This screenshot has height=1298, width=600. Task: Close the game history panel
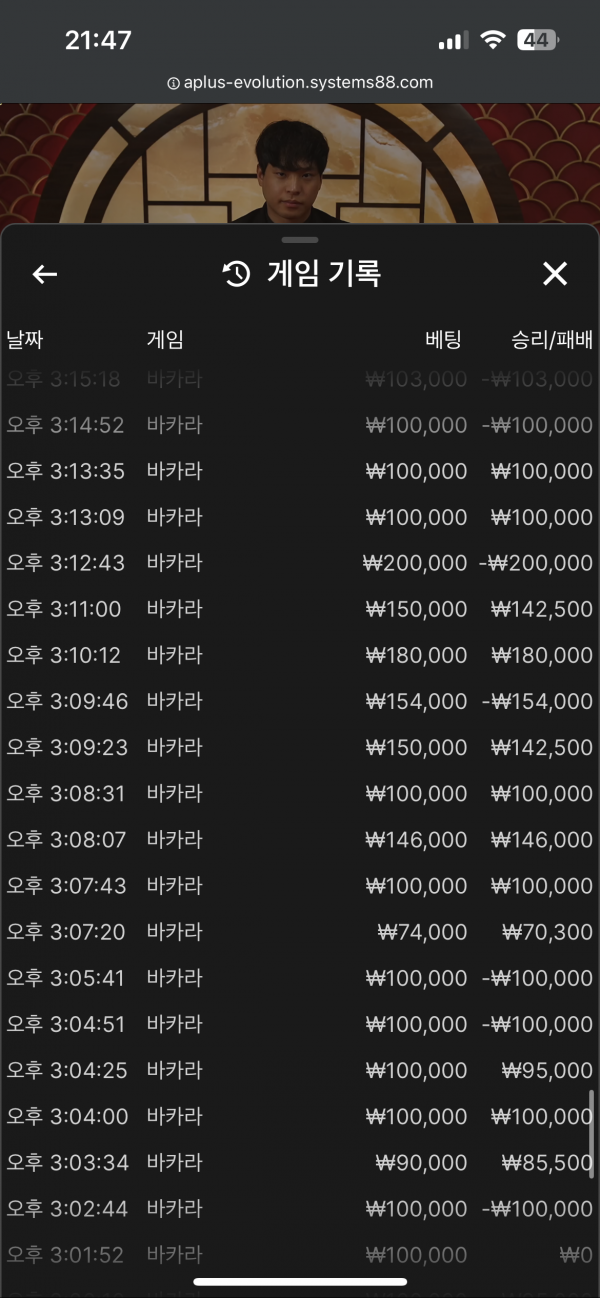(554, 274)
